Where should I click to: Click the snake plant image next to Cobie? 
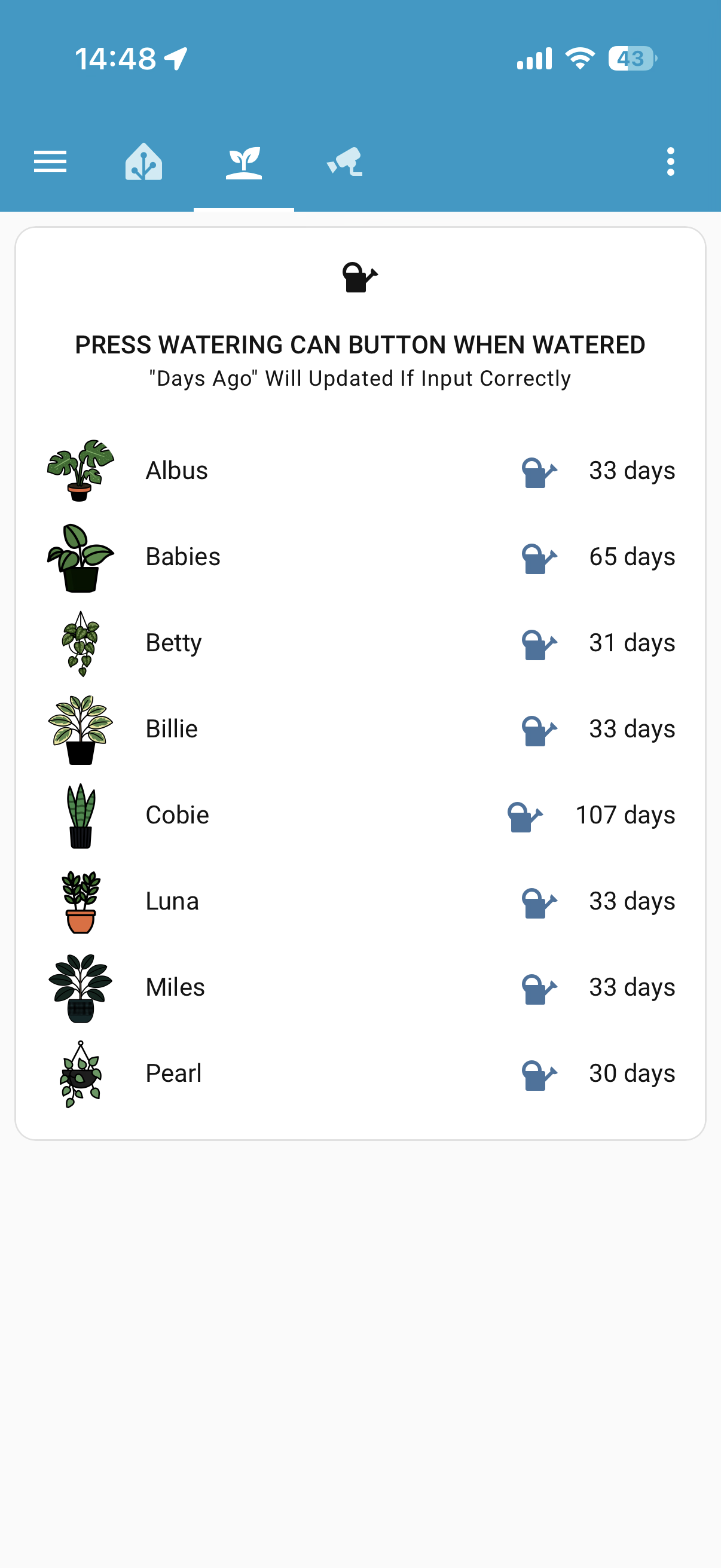80,816
